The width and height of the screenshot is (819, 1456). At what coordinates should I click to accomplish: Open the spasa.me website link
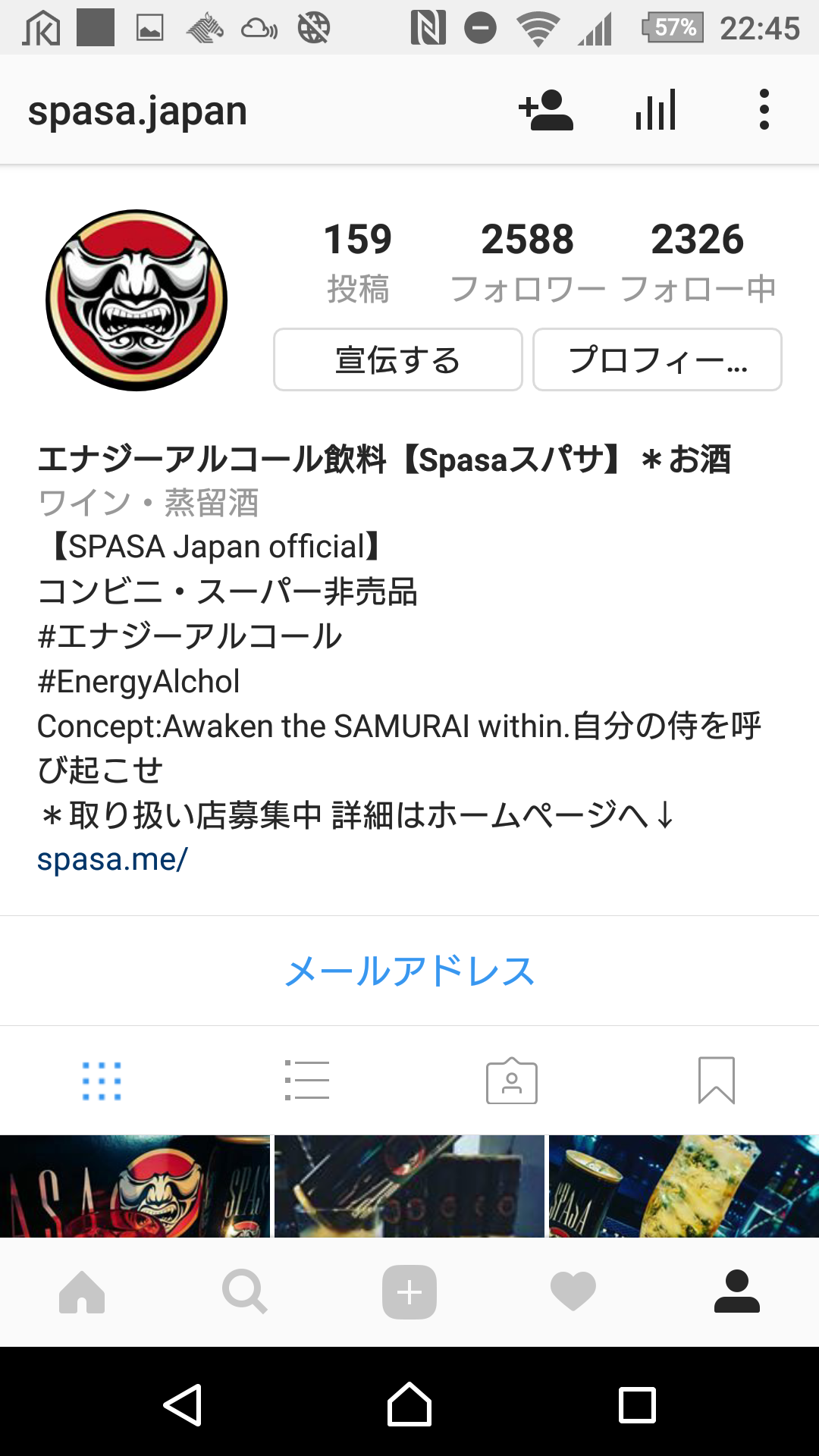click(112, 859)
